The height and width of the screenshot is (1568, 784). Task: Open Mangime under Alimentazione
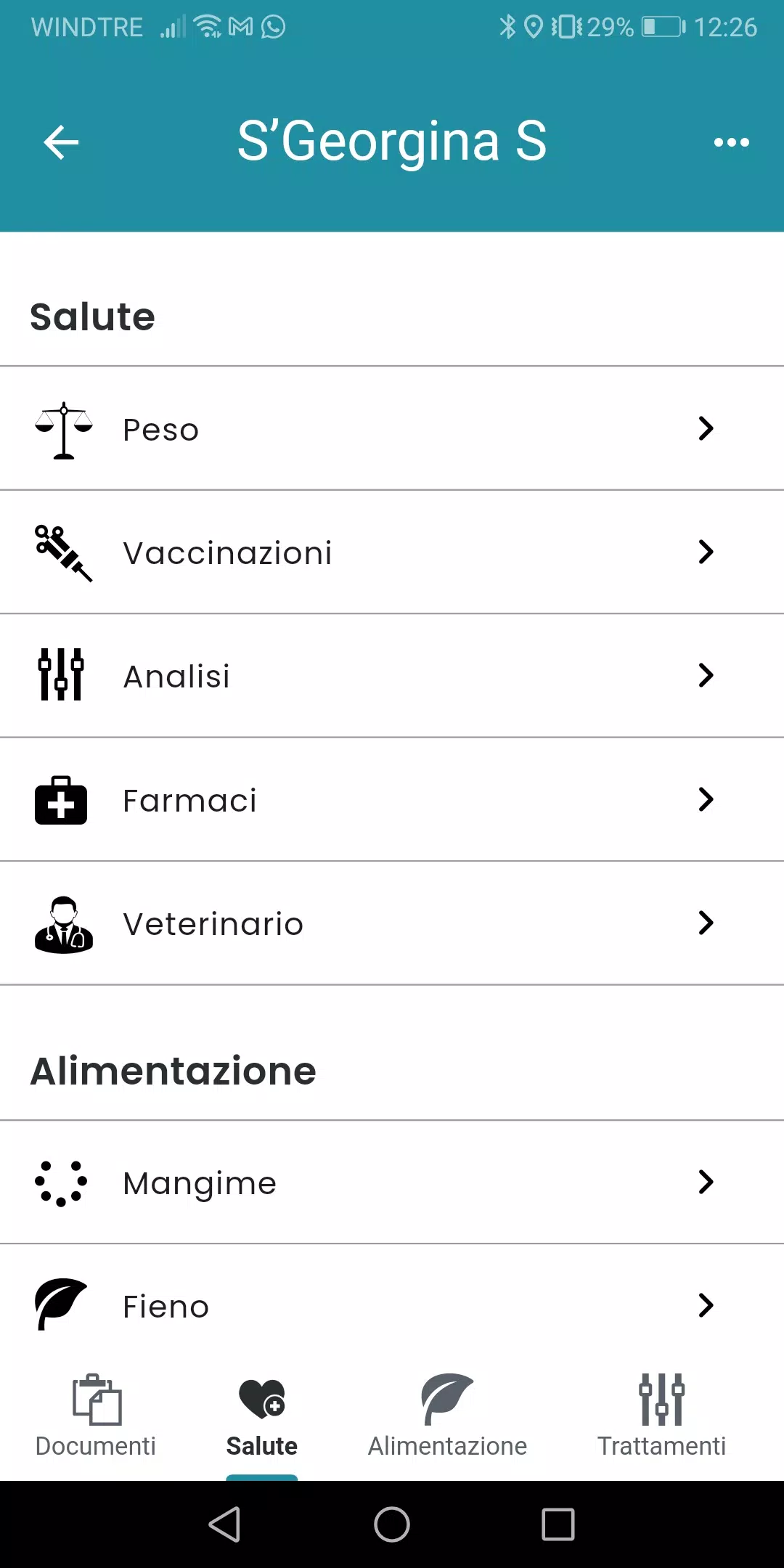click(392, 1183)
